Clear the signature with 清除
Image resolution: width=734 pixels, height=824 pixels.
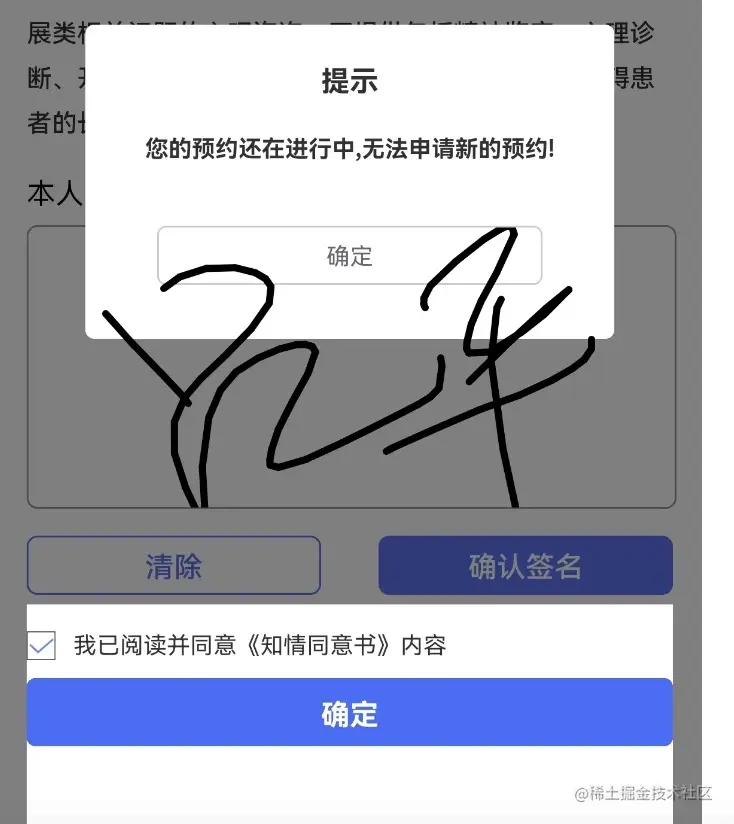(173, 566)
